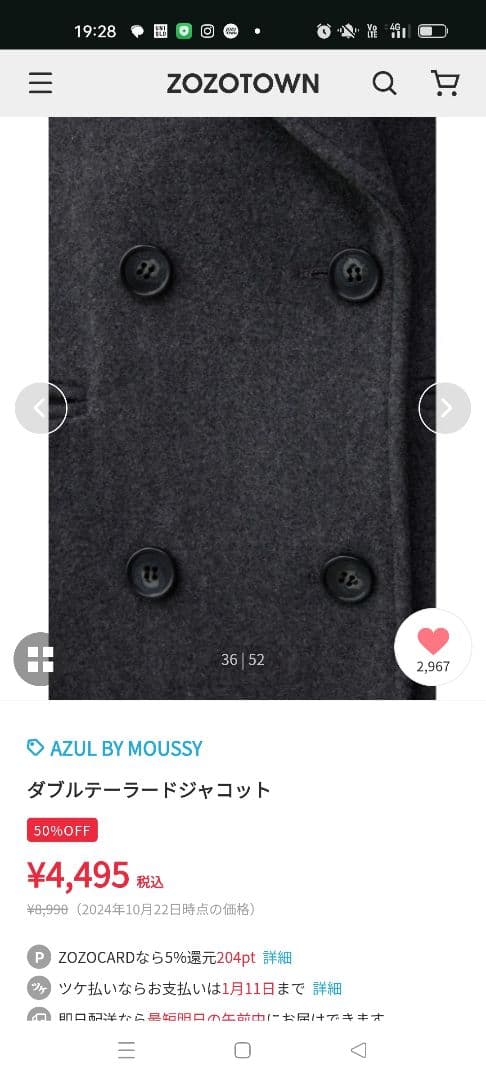
Task: Open the hamburger menu
Action: coord(41,83)
